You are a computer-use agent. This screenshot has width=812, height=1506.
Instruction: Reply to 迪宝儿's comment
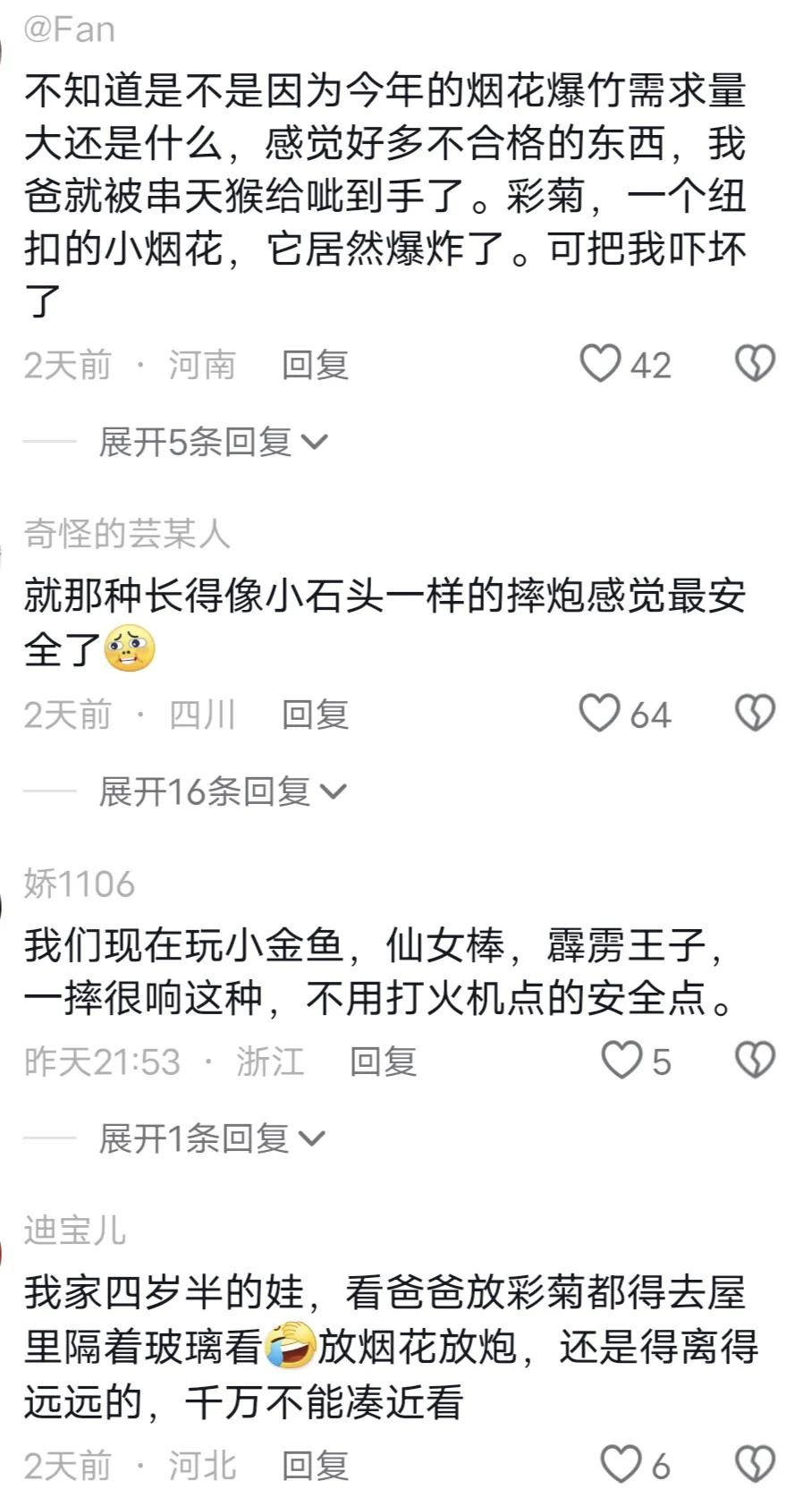(x=315, y=1466)
